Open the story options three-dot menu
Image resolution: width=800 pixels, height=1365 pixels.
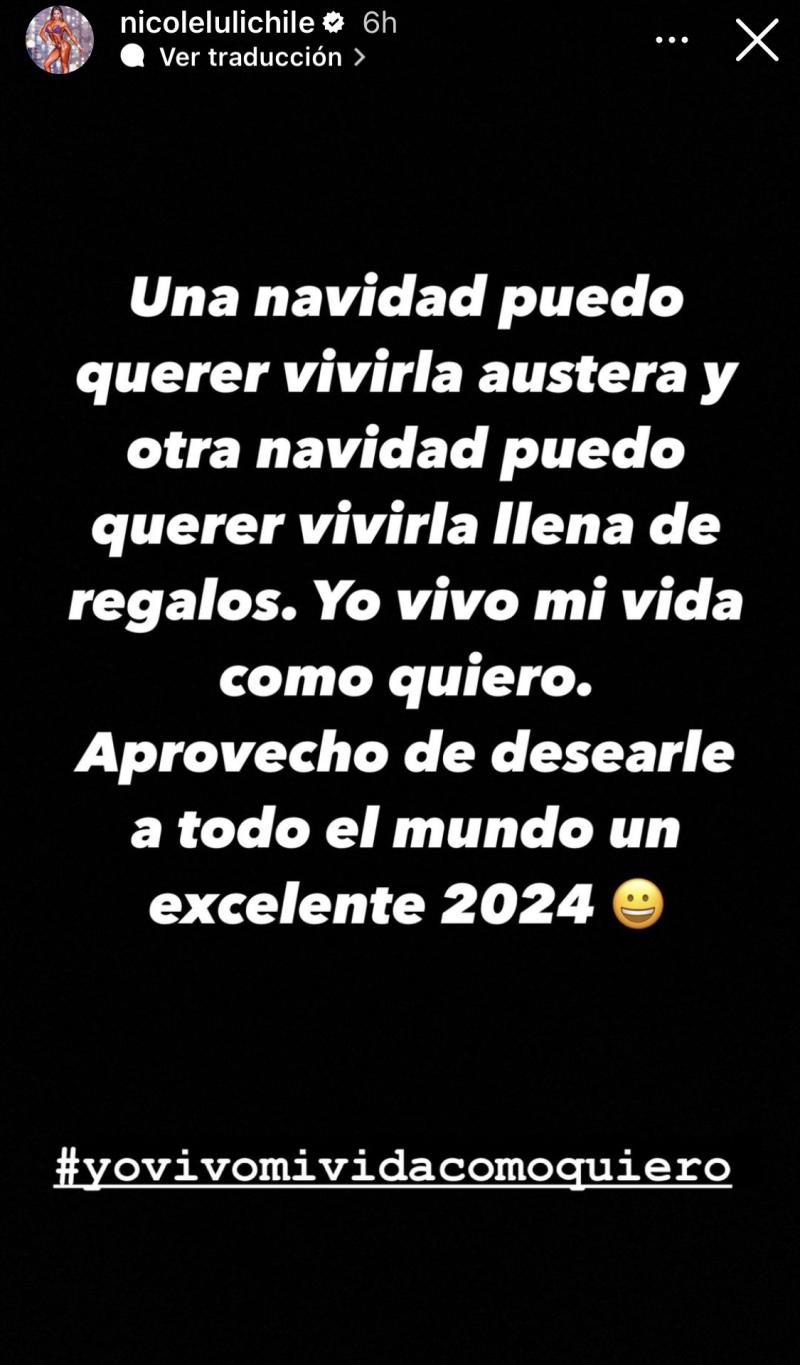[673, 38]
